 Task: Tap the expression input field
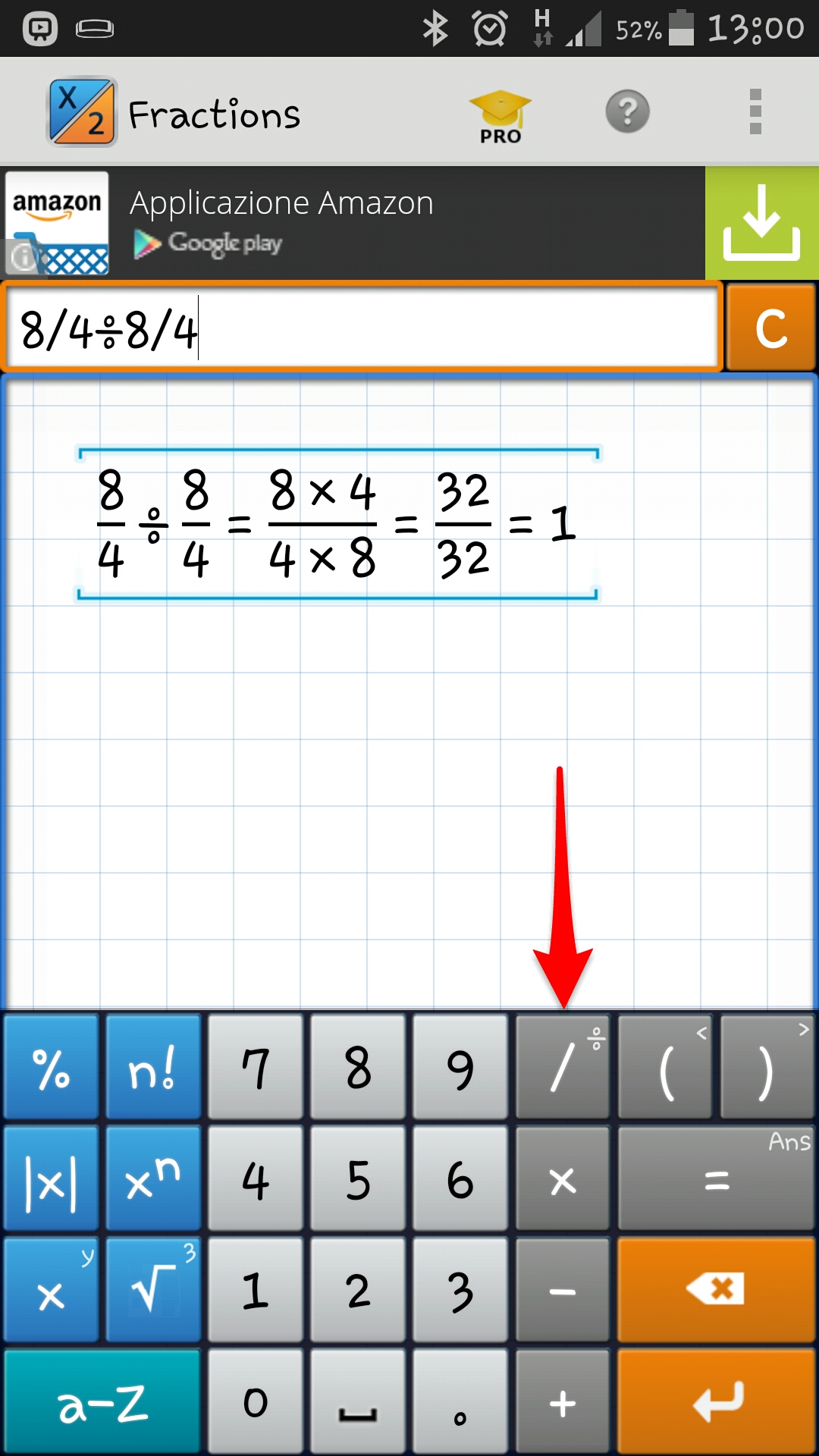pyautogui.click(x=362, y=328)
